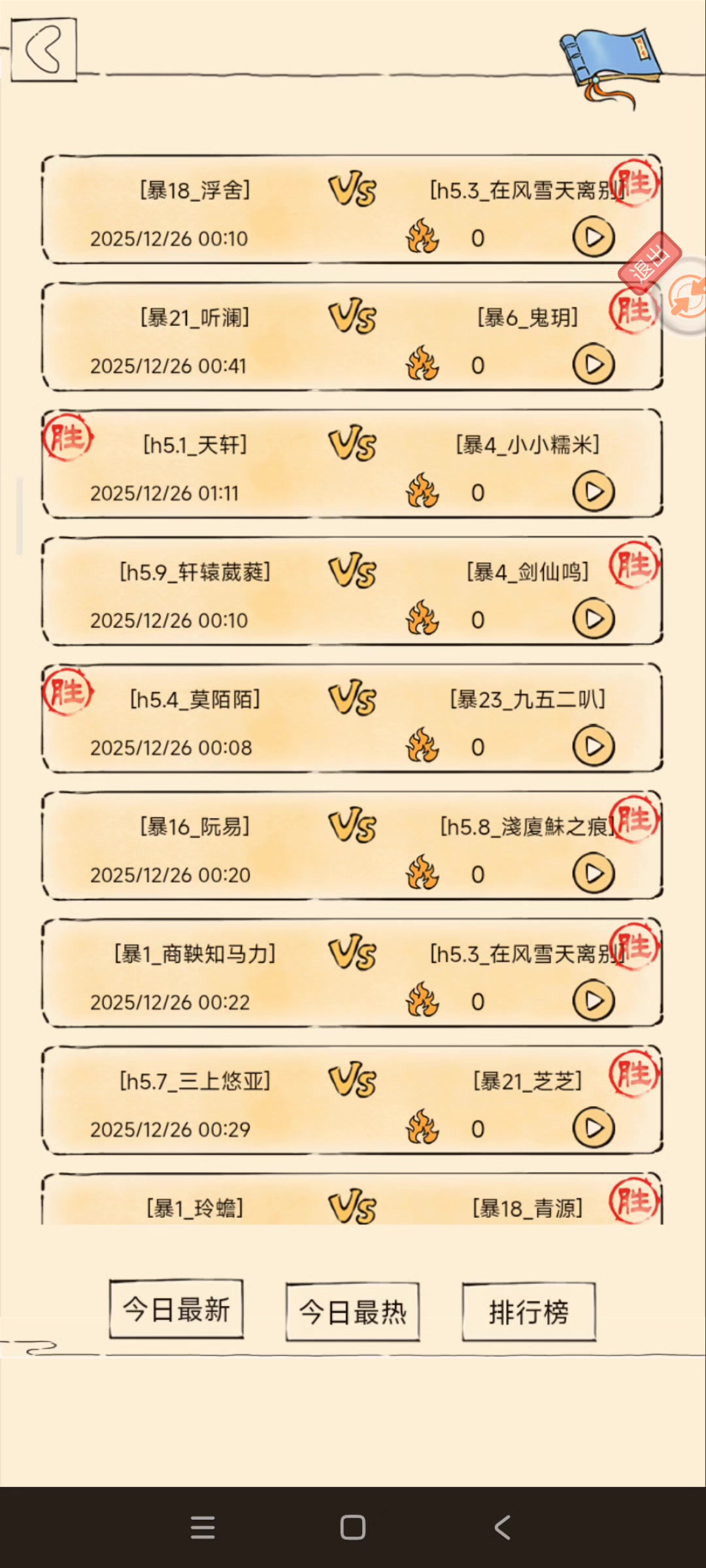
Task: Go to the system home screen
Action: [x=353, y=1527]
